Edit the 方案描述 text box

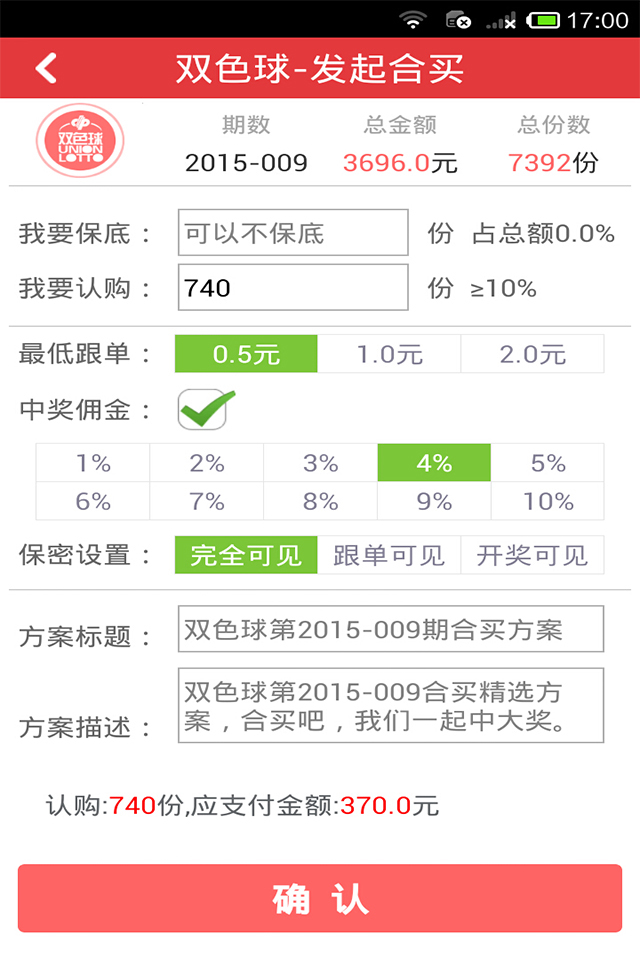(x=391, y=705)
